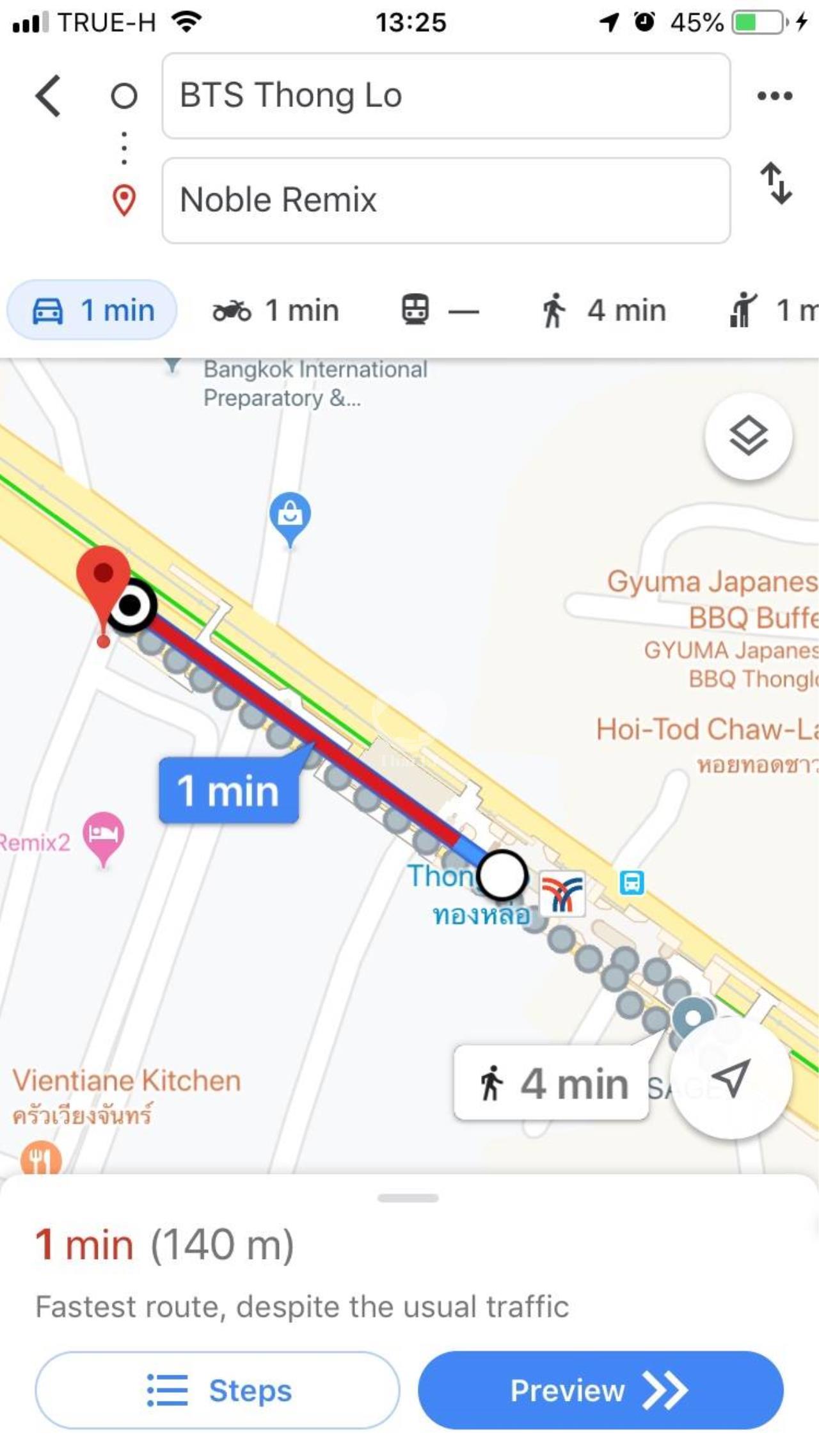Center map on my location
The image size is (819, 1456).
pyautogui.click(x=731, y=1079)
